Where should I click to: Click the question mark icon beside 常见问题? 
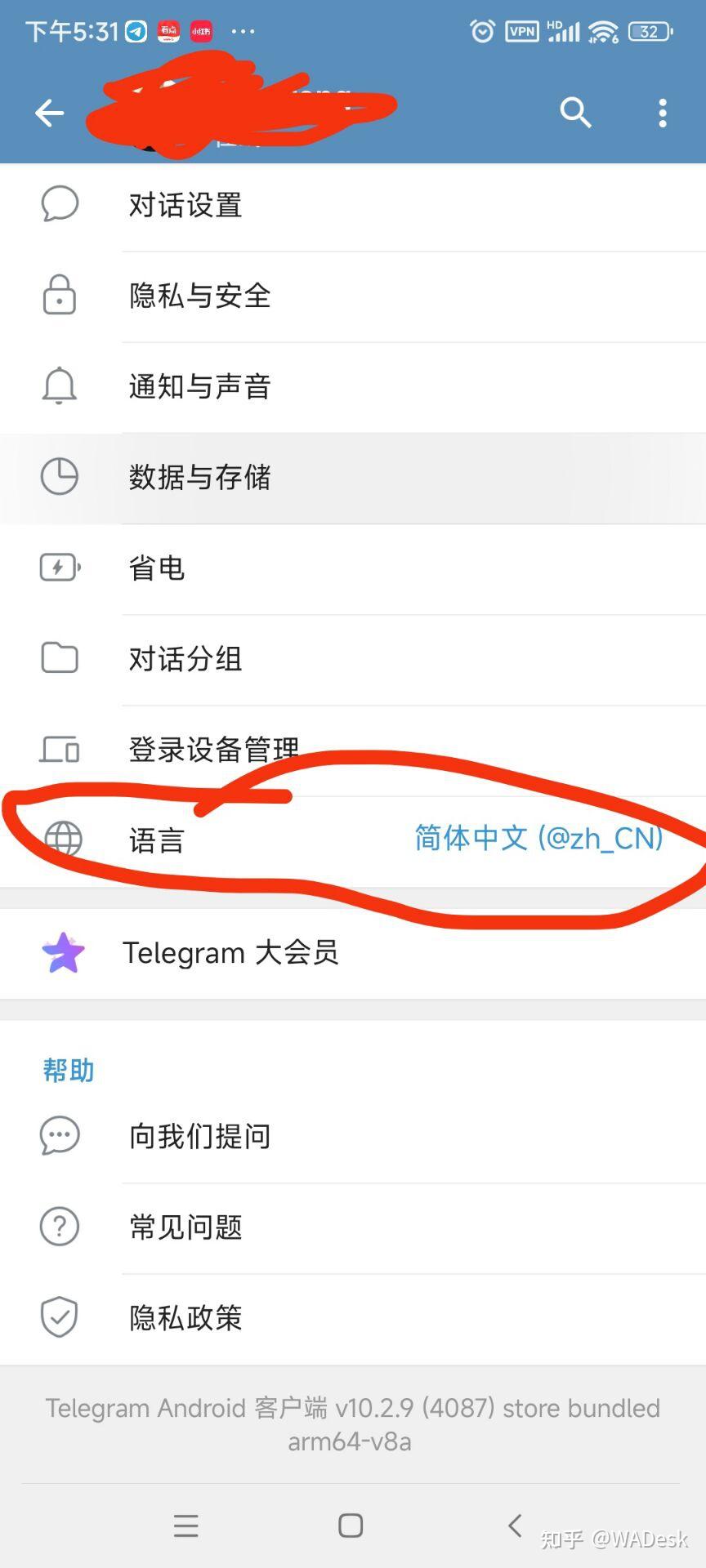coord(58,1226)
